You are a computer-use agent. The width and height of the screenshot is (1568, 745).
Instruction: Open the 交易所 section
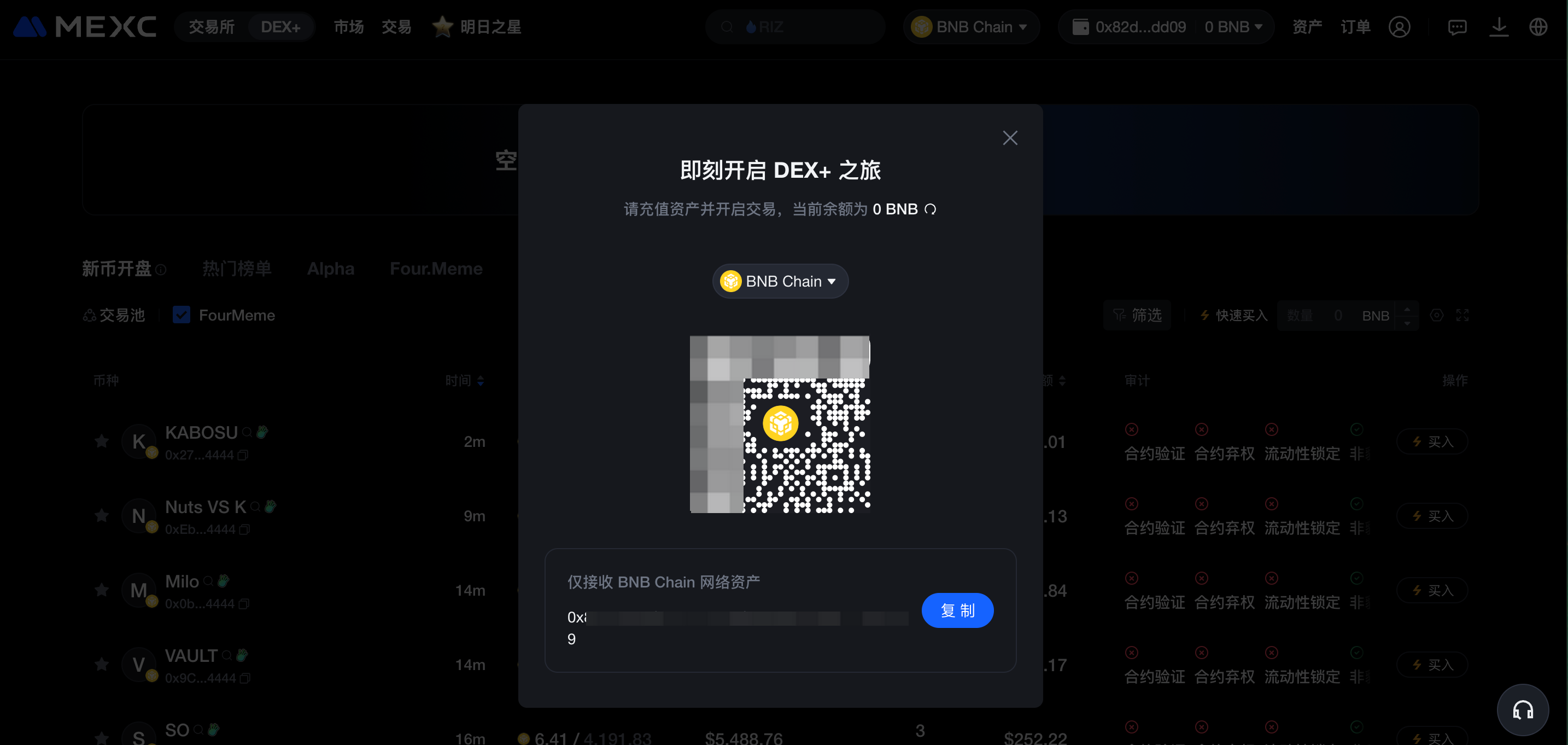click(211, 27)
